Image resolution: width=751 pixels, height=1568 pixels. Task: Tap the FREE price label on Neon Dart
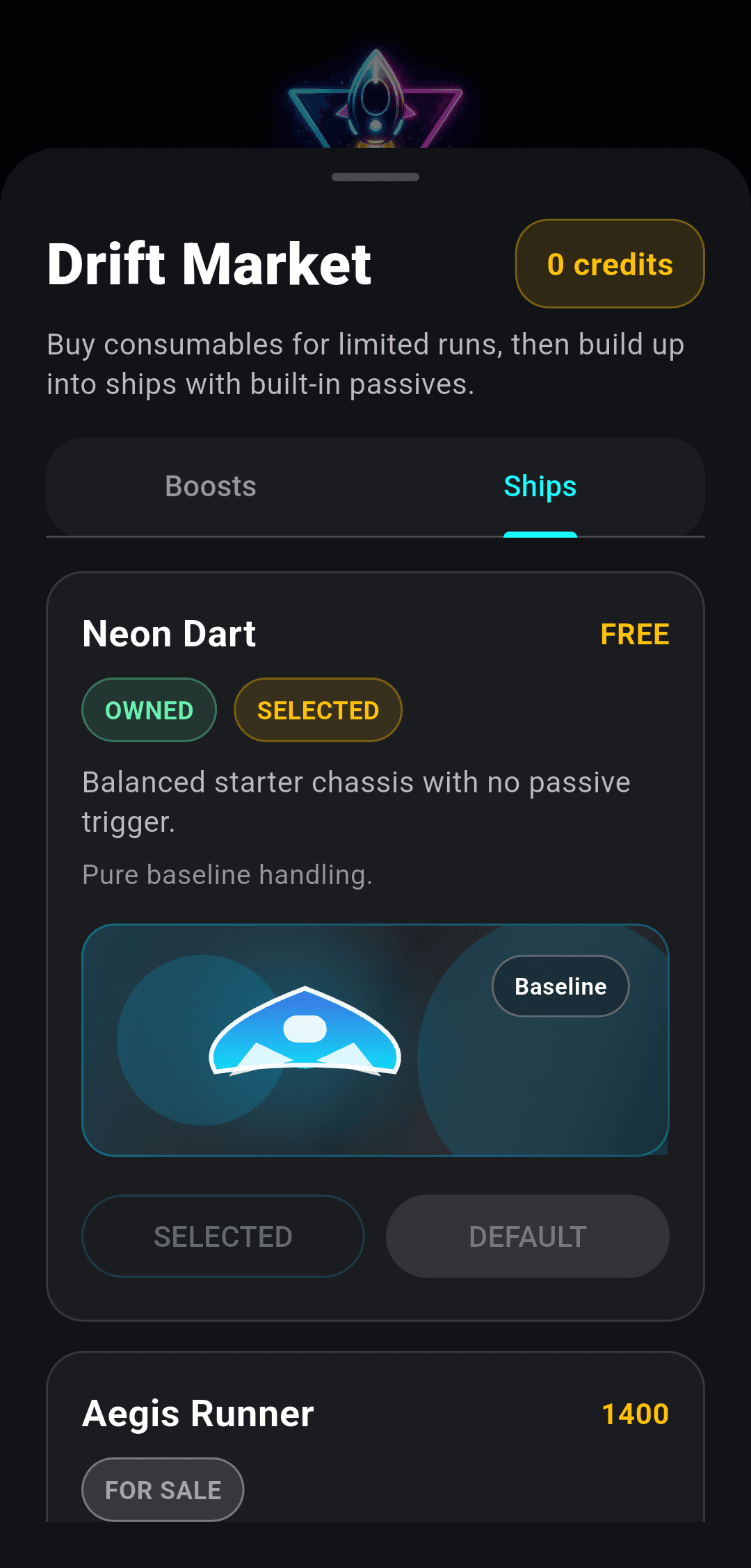(x=634, y=634)
